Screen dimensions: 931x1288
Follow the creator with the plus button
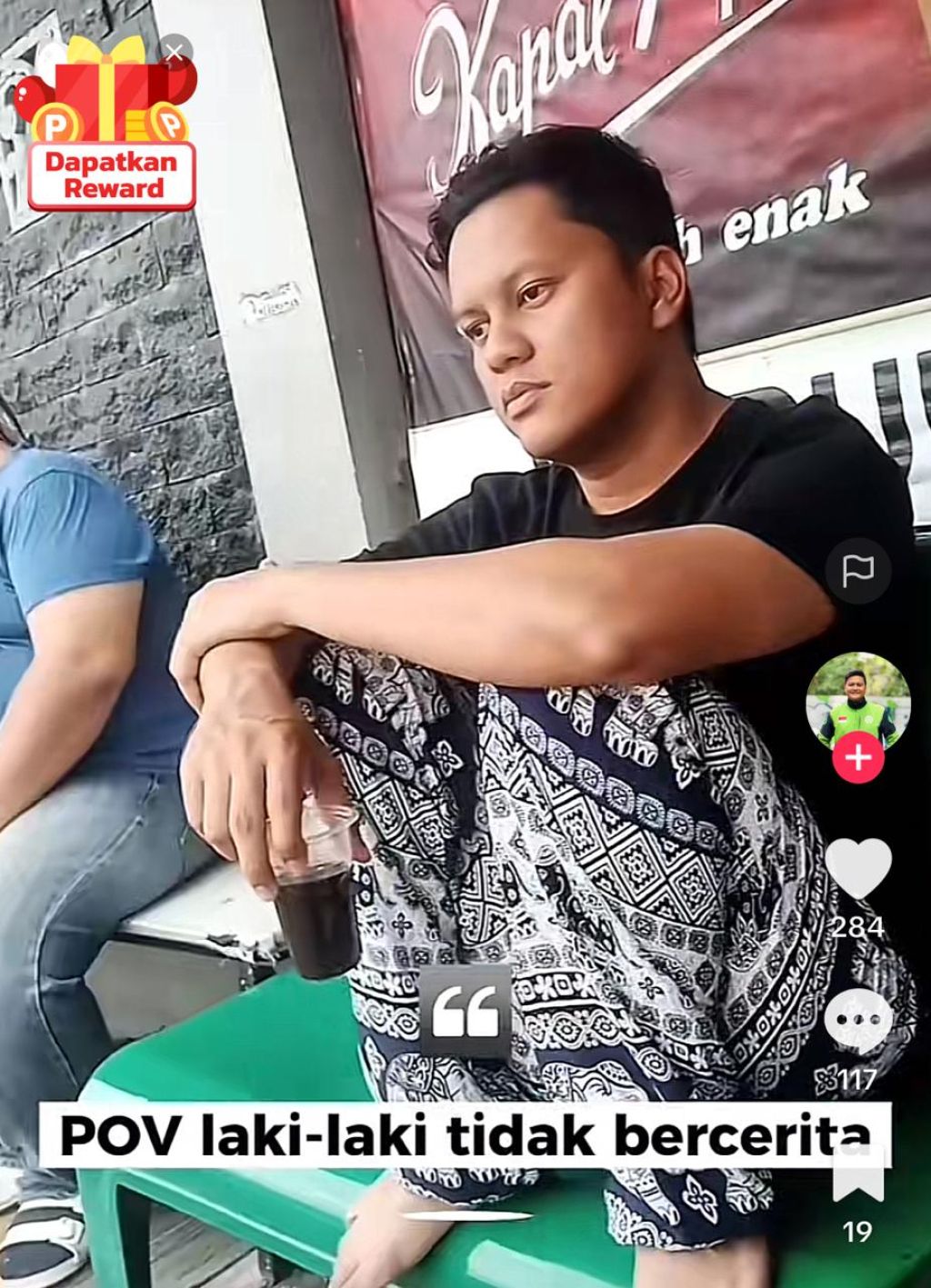click(858, 758)
